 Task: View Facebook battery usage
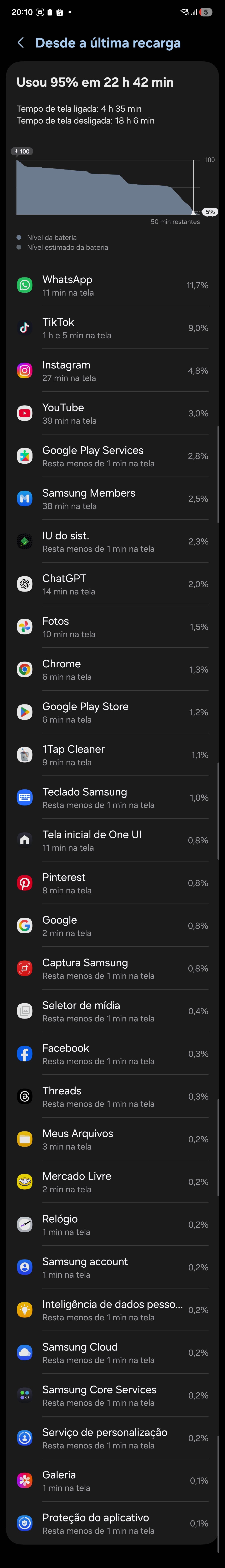pos(112,1054)
